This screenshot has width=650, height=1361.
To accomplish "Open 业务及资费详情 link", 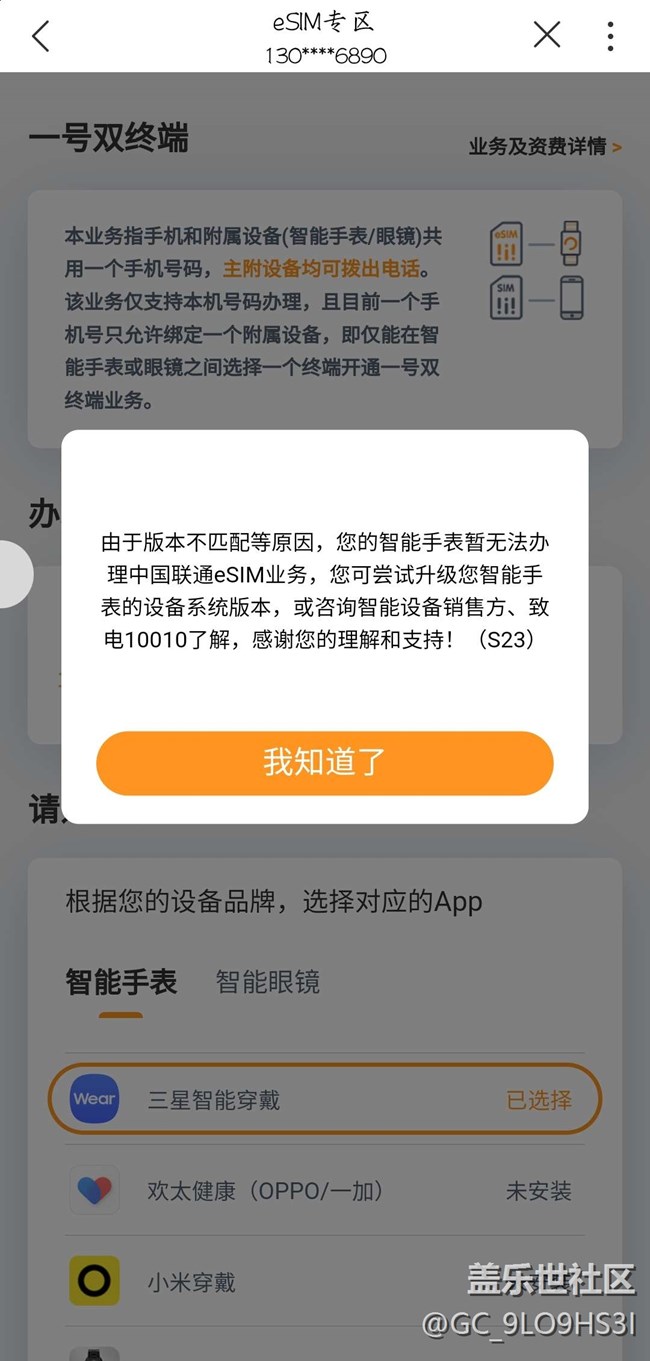I will pyautogui.click(x=545, y=147).
